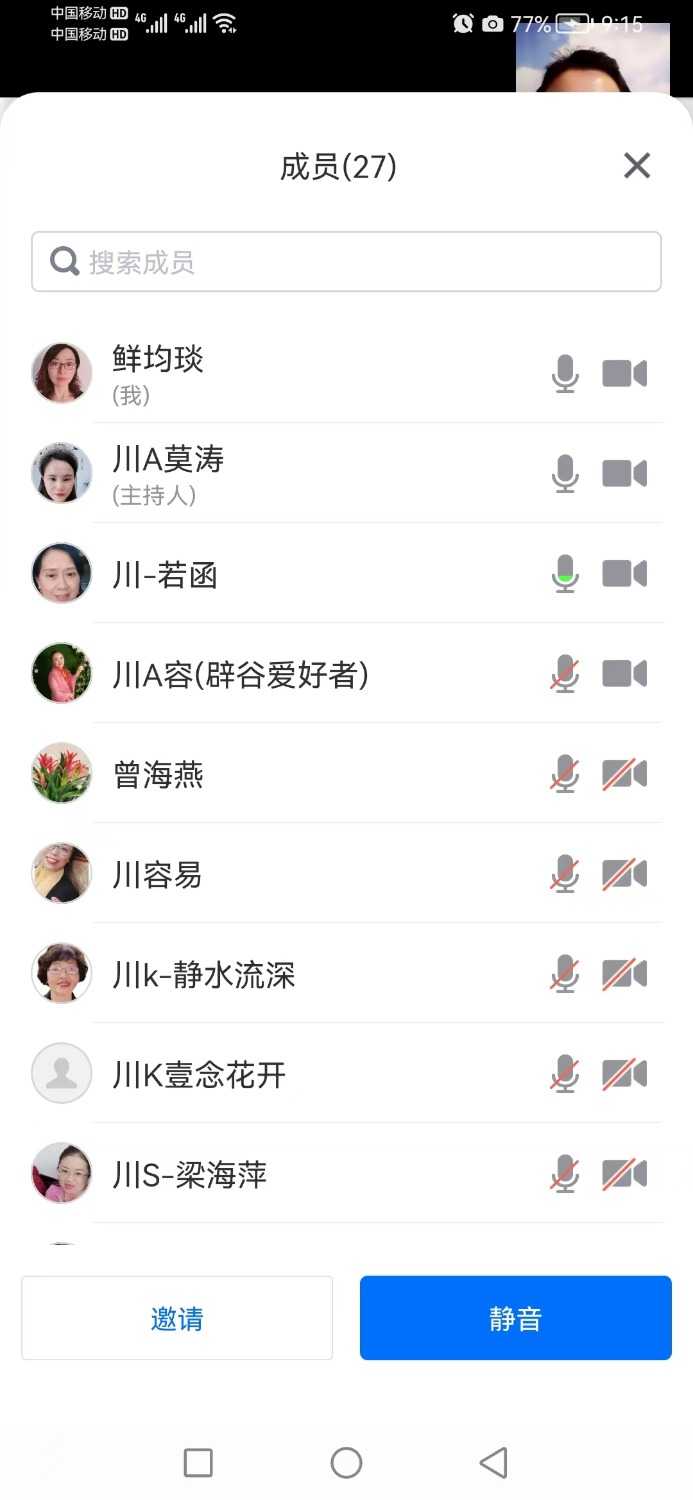The width and height of the screenshot is (693, 1500).
Task: Tap the 邀请 invite button
Action: pos(177,1319)
